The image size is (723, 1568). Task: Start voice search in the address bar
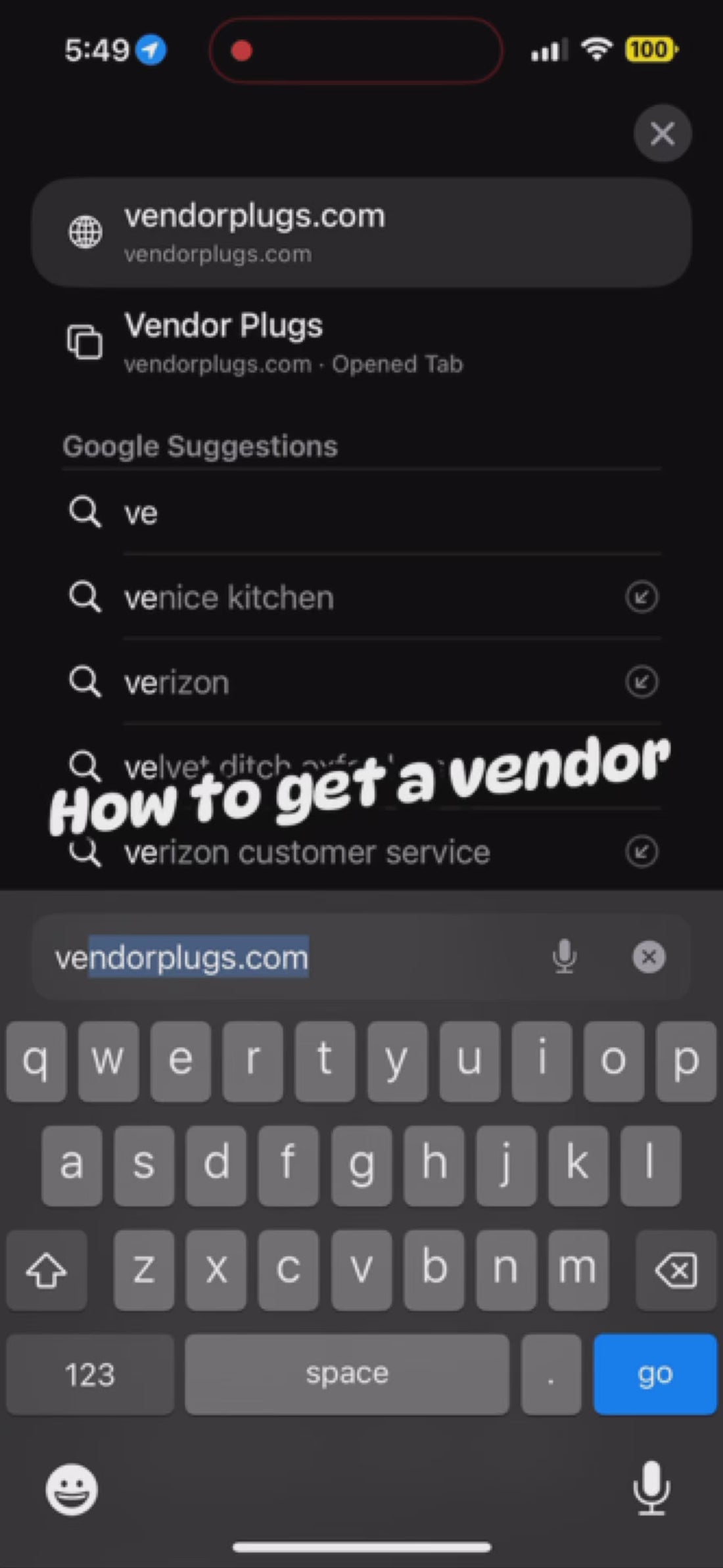coord(564,957)
